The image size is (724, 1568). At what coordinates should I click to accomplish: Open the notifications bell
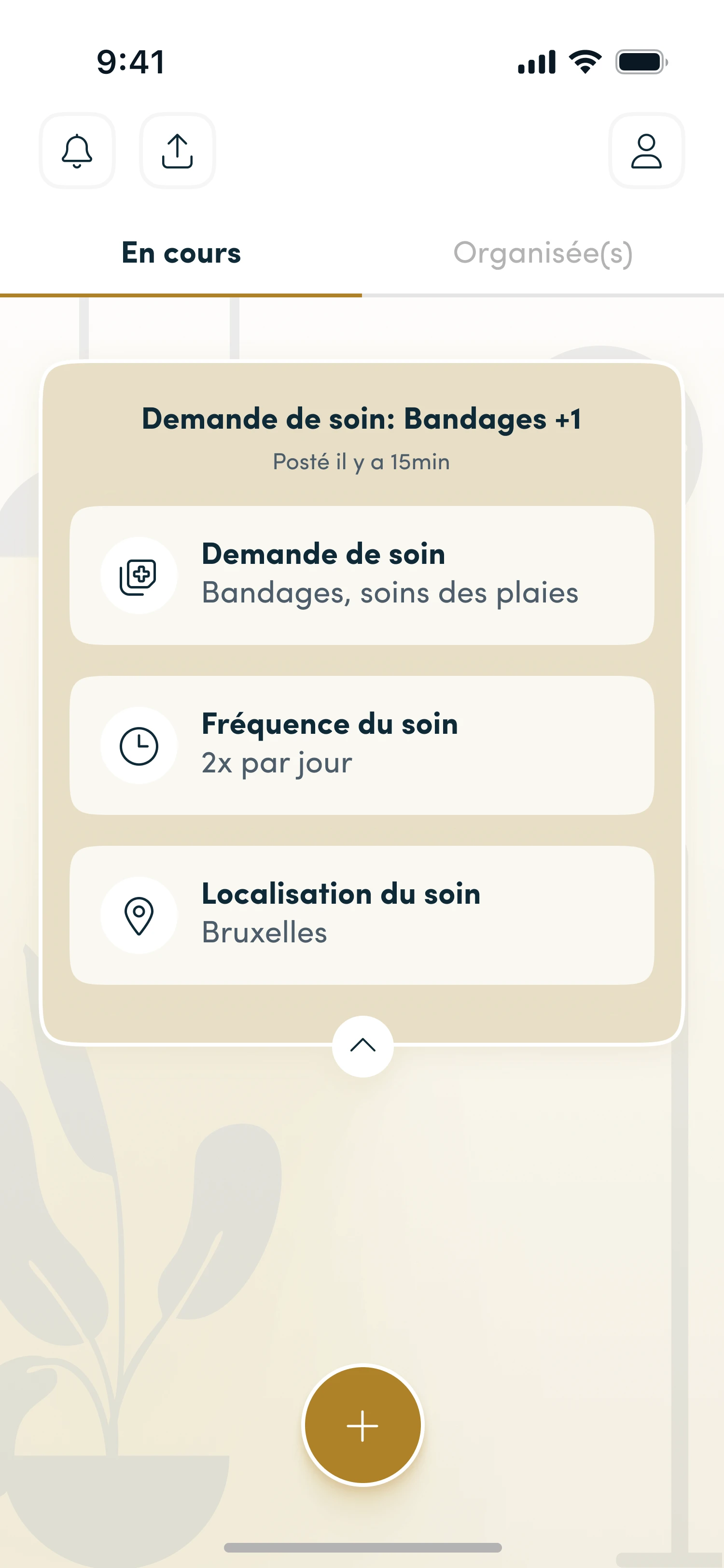coord(77,150)
